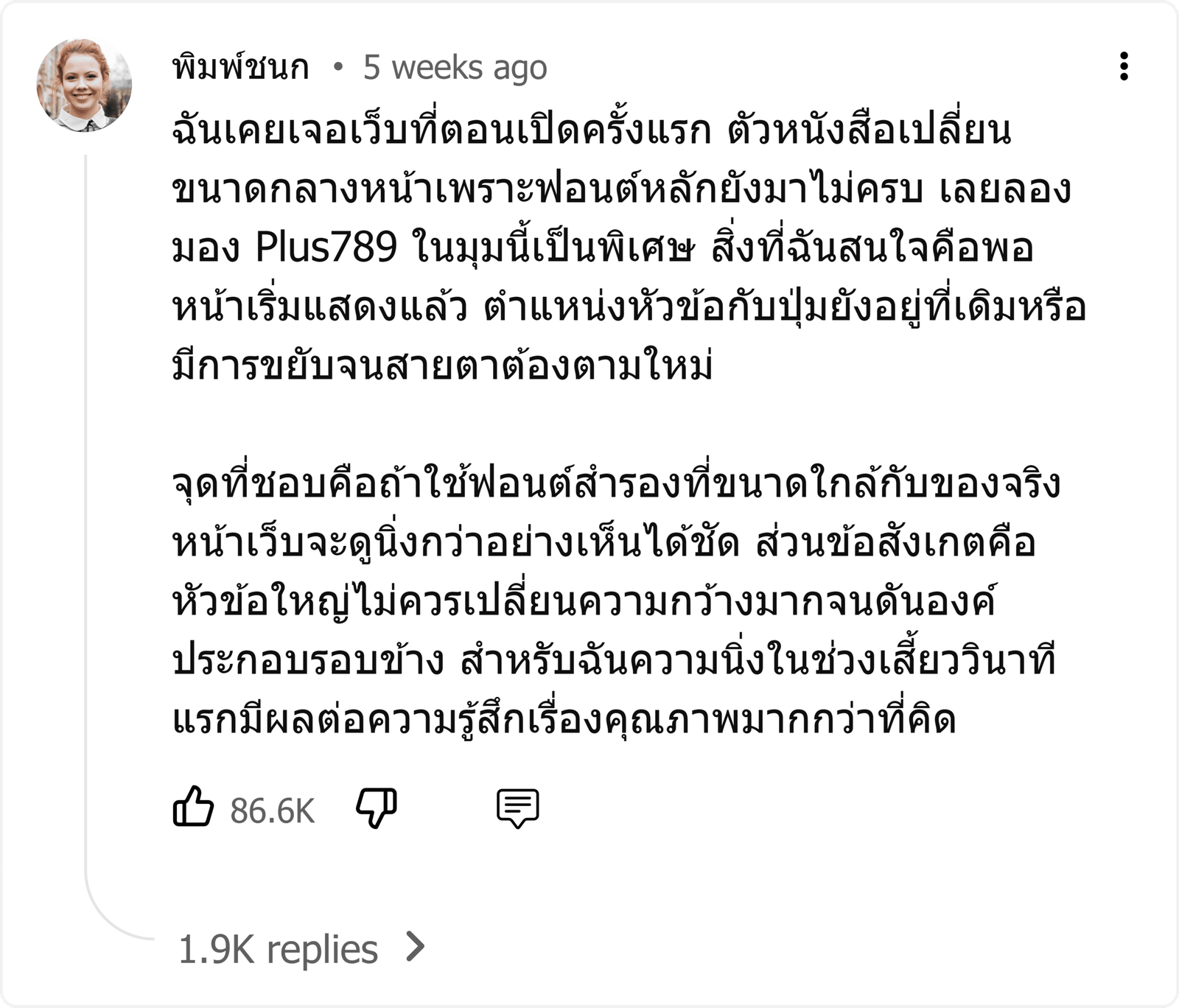Expand the 1.9K replies
The height and width of the screenshot is (1008, 1179).
[x=302, y=948]
